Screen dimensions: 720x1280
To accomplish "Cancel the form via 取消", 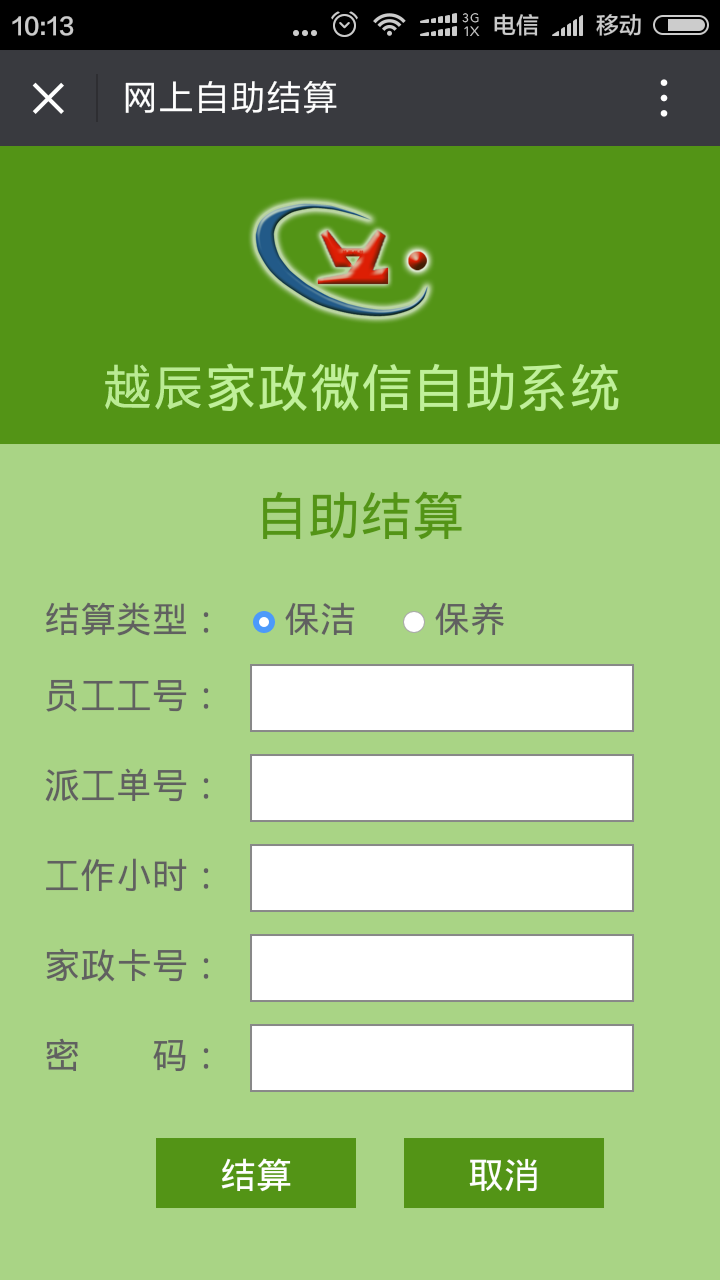I will click(x=504, y=1173).
